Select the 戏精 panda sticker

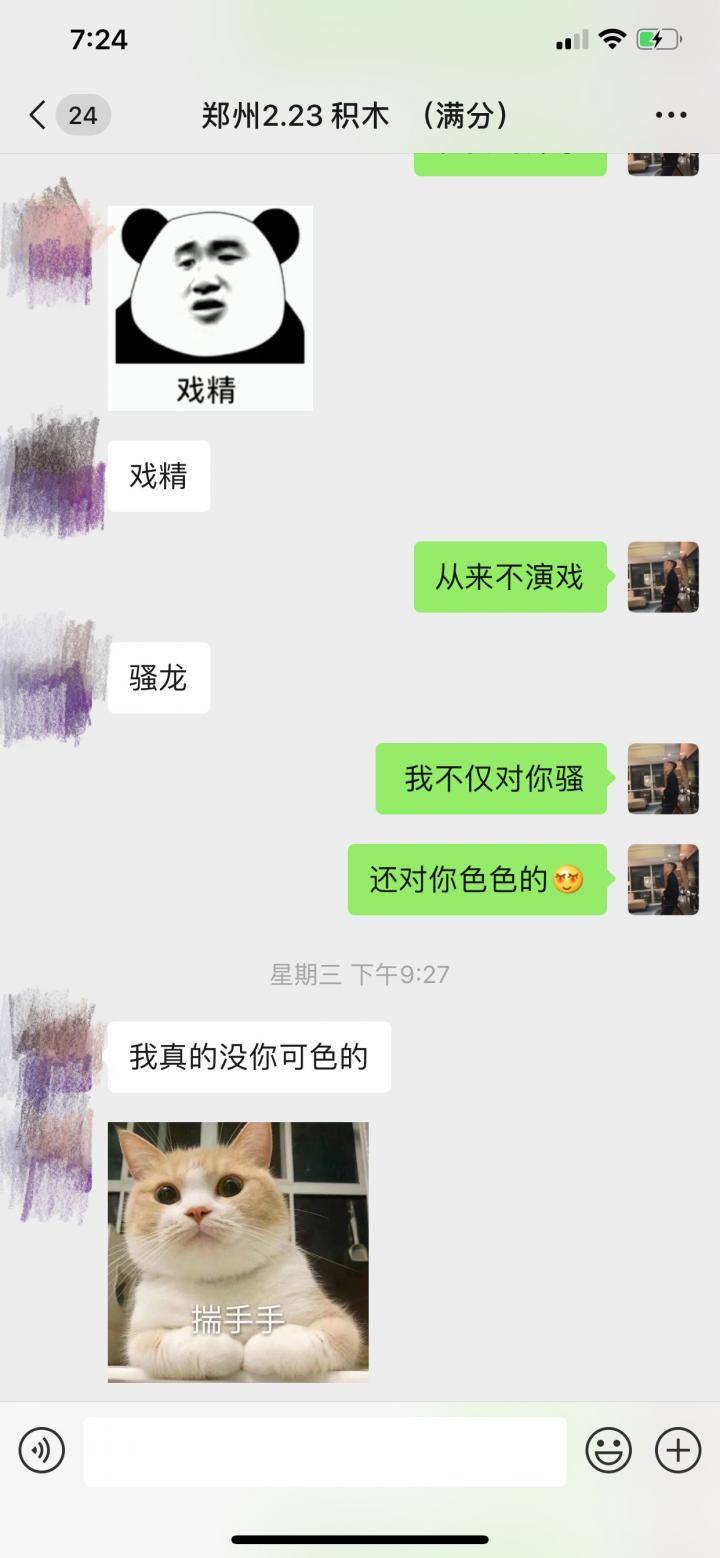pyautogui.click(x=209, y=300)
